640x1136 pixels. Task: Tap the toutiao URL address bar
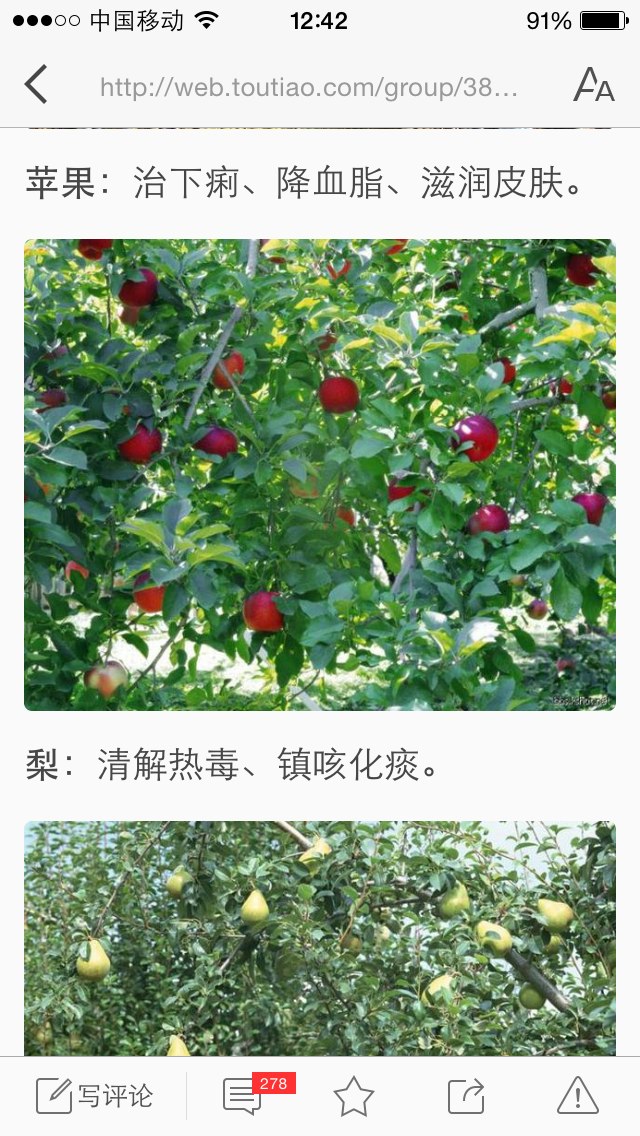click(x=309, y=88)
